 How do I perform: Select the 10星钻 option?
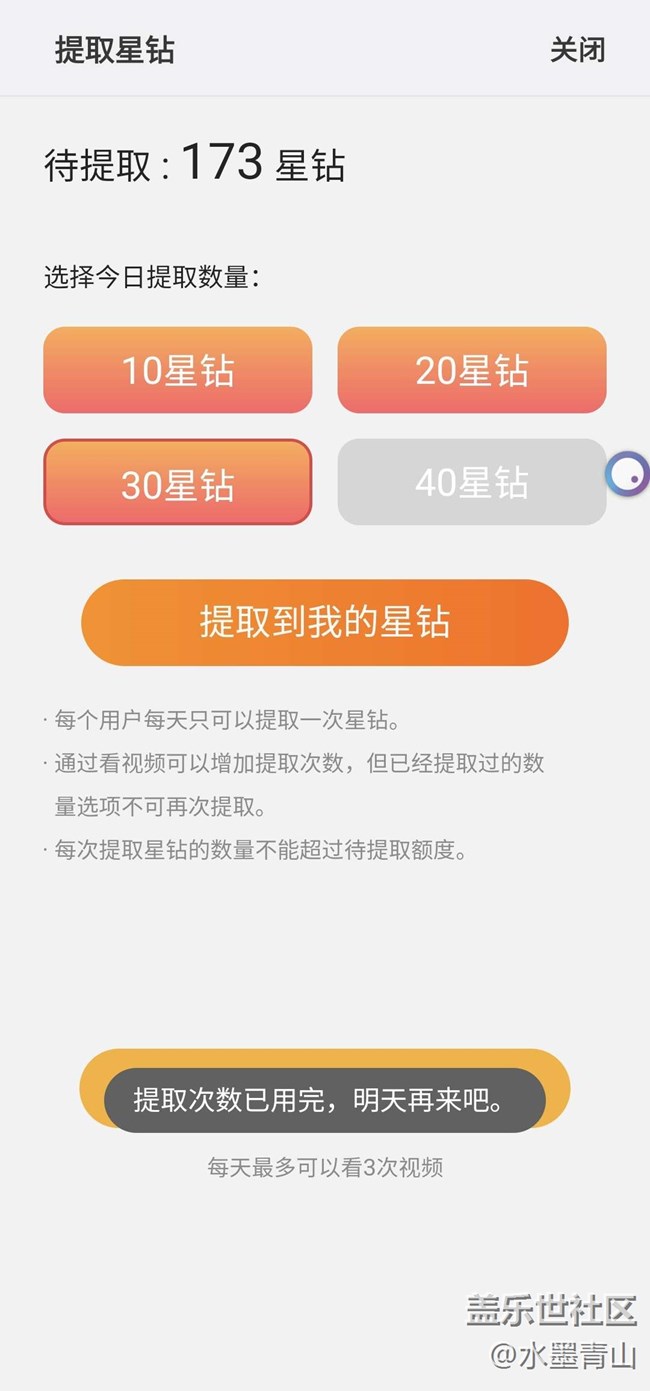(x=178, y=370)
